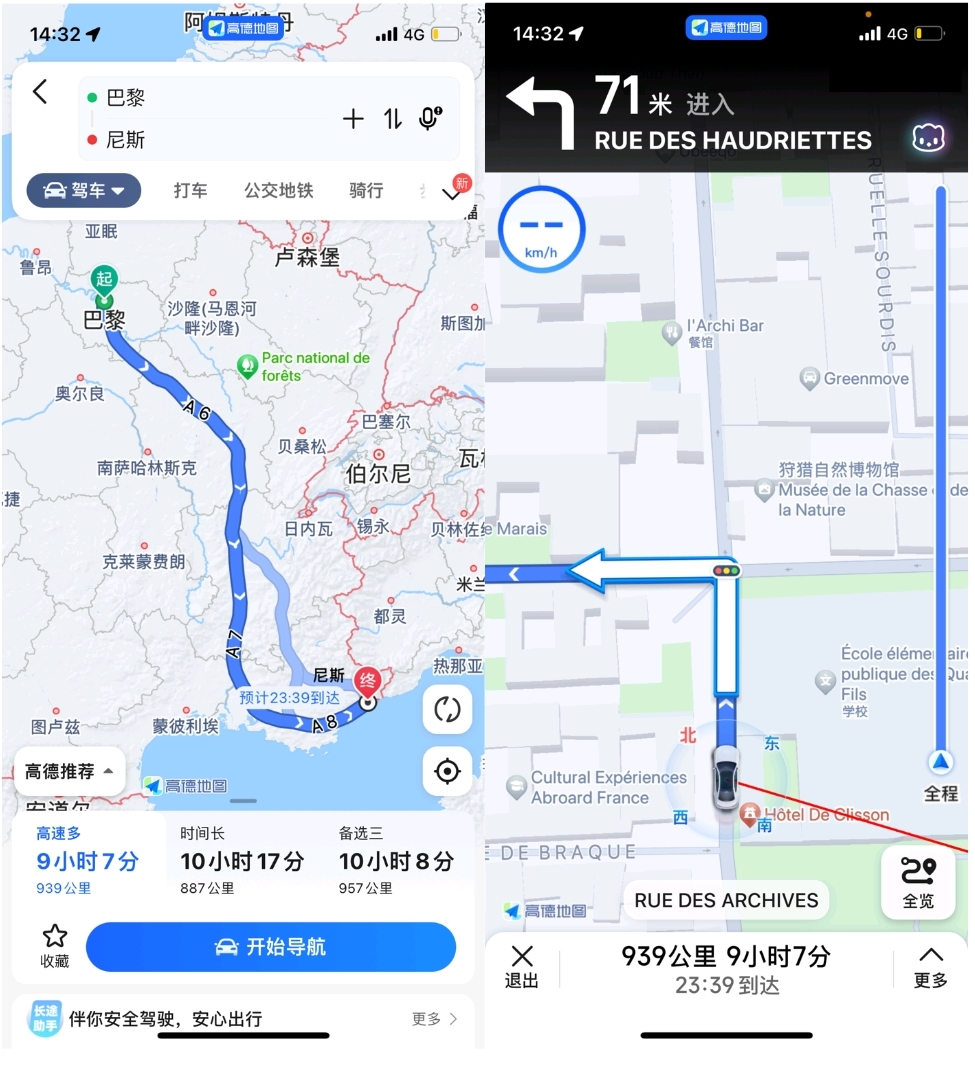Open the 高德推荐 route preference selector
The width and height of the screenshot is (975, 1070).
pyautogui.click(x=69, y=771)
